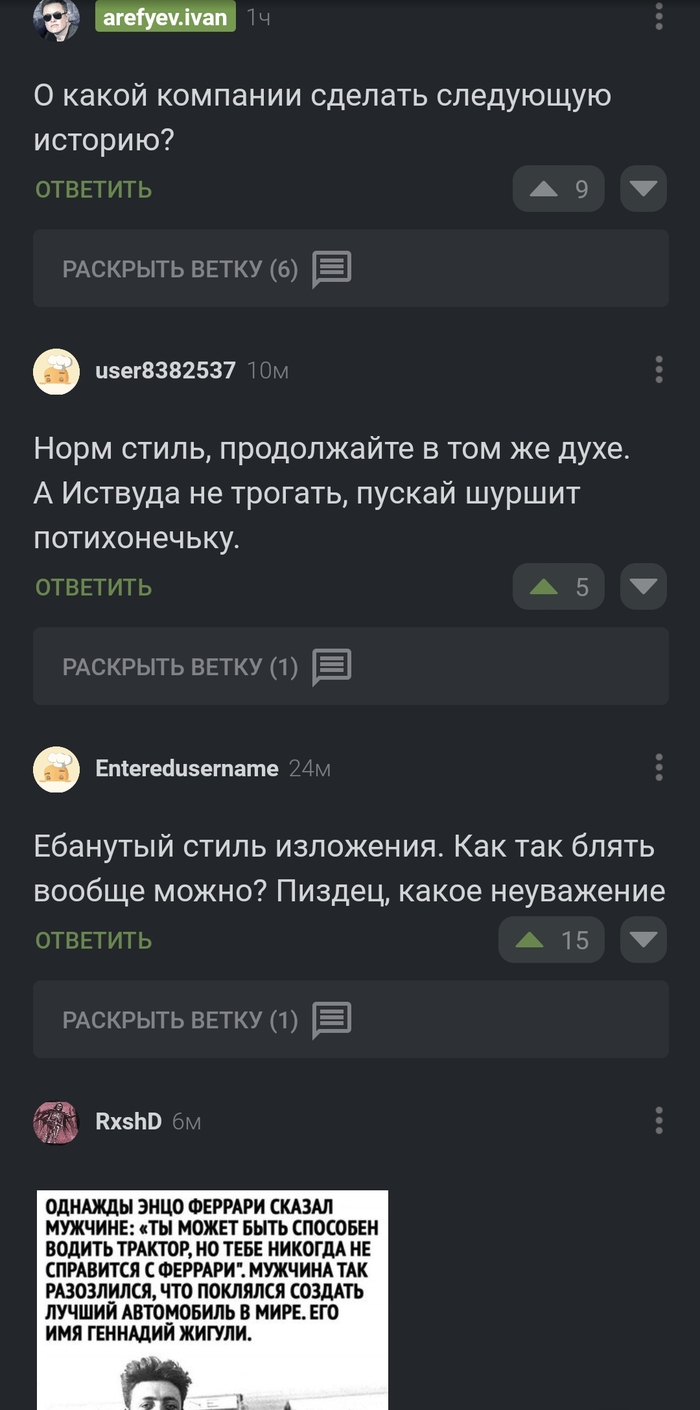
Task: Reply to arefyev.ivan's comment
Action: coord(93,190)
